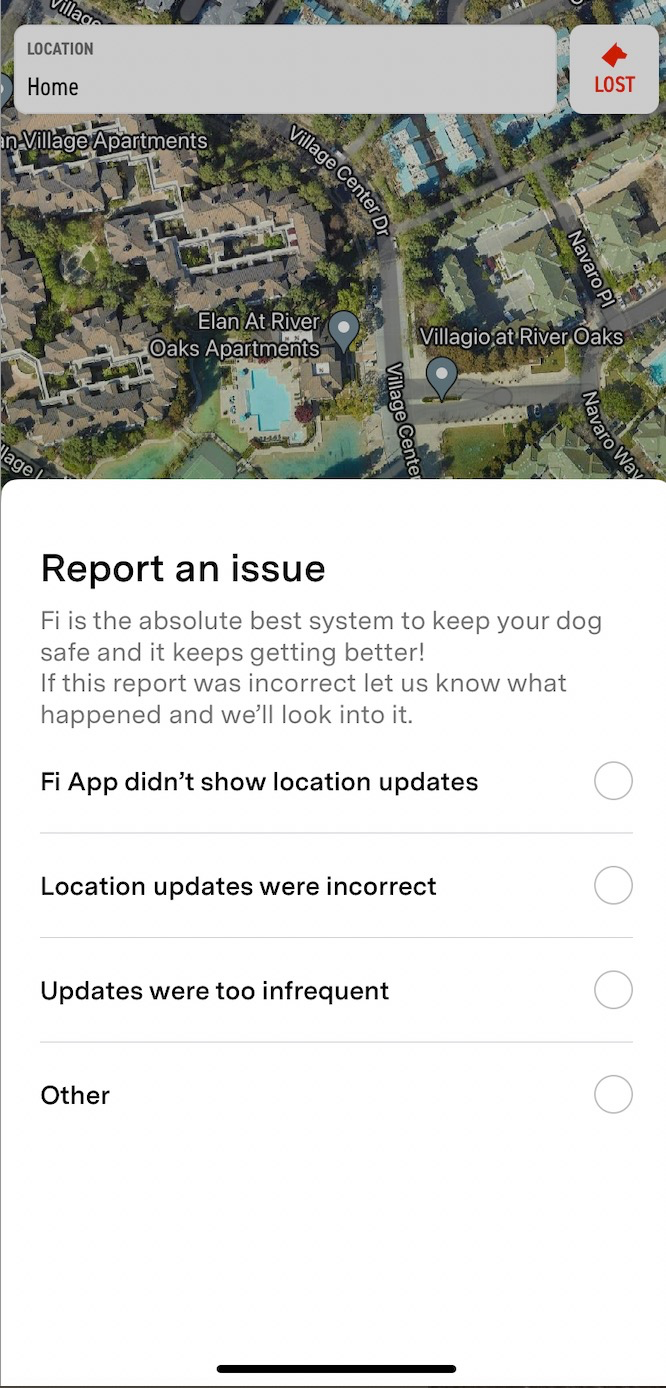Select Fi App didn't show location updates
This screenshot has height=1388, width=666.
tap(613, 781)
